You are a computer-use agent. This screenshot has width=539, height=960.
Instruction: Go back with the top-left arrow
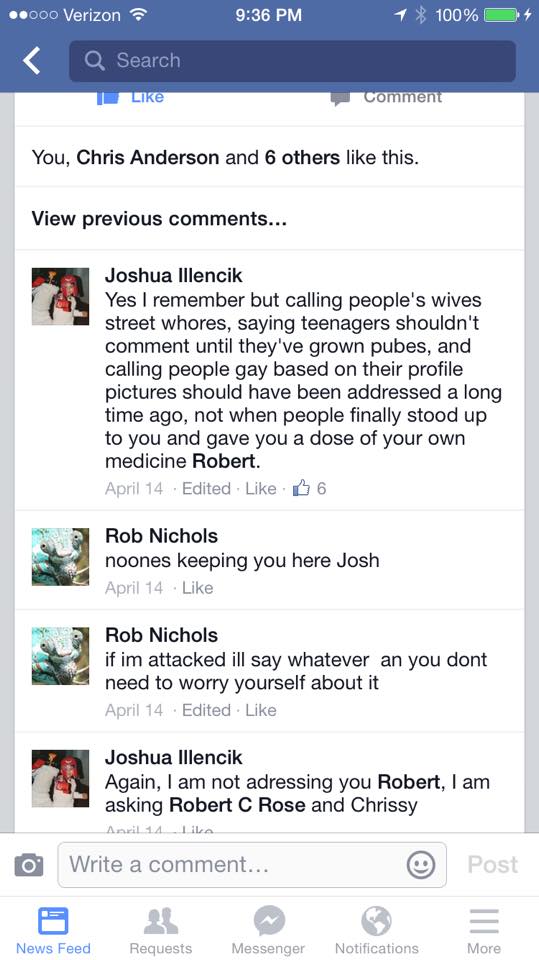click(32, 61)
